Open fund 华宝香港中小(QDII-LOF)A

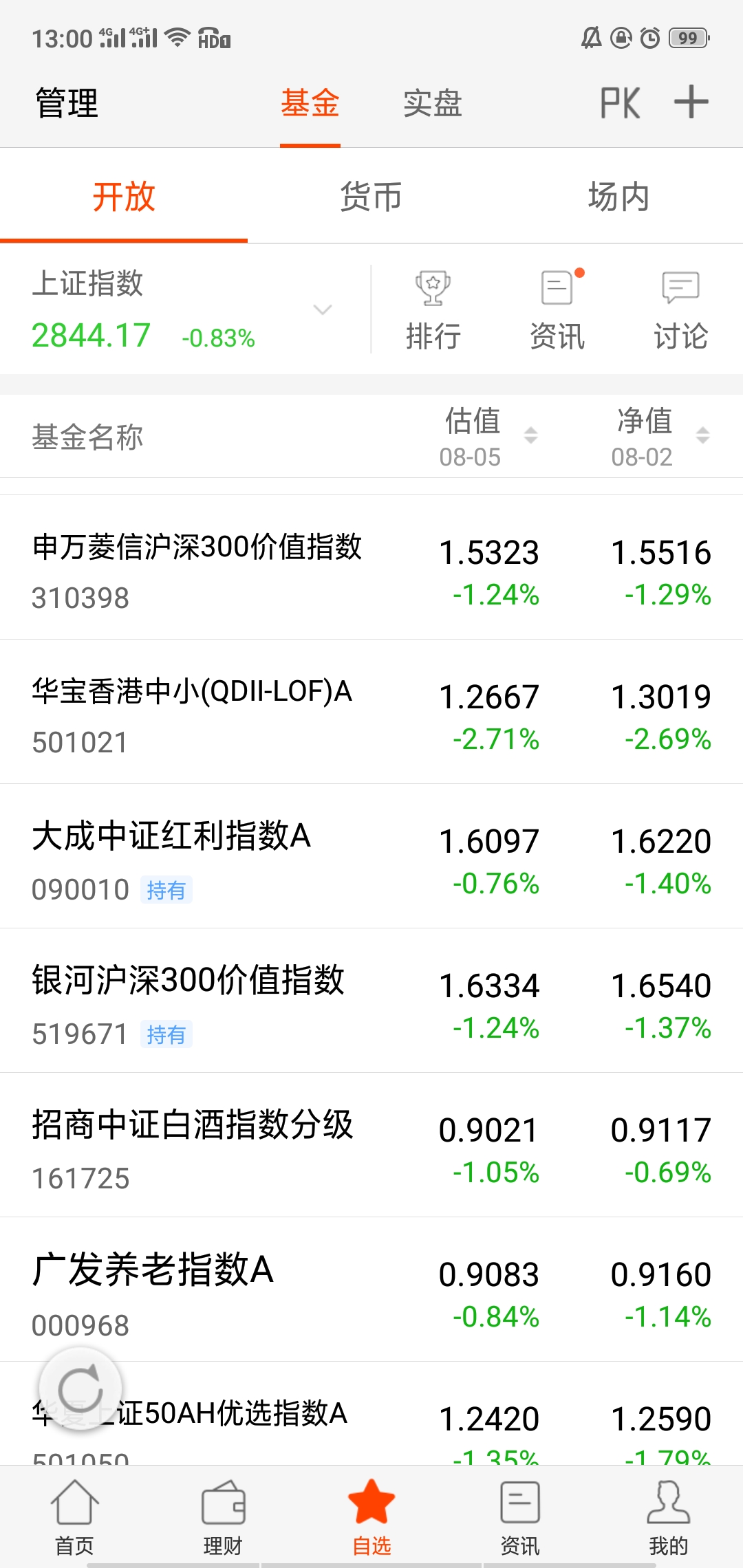point(371,712)
